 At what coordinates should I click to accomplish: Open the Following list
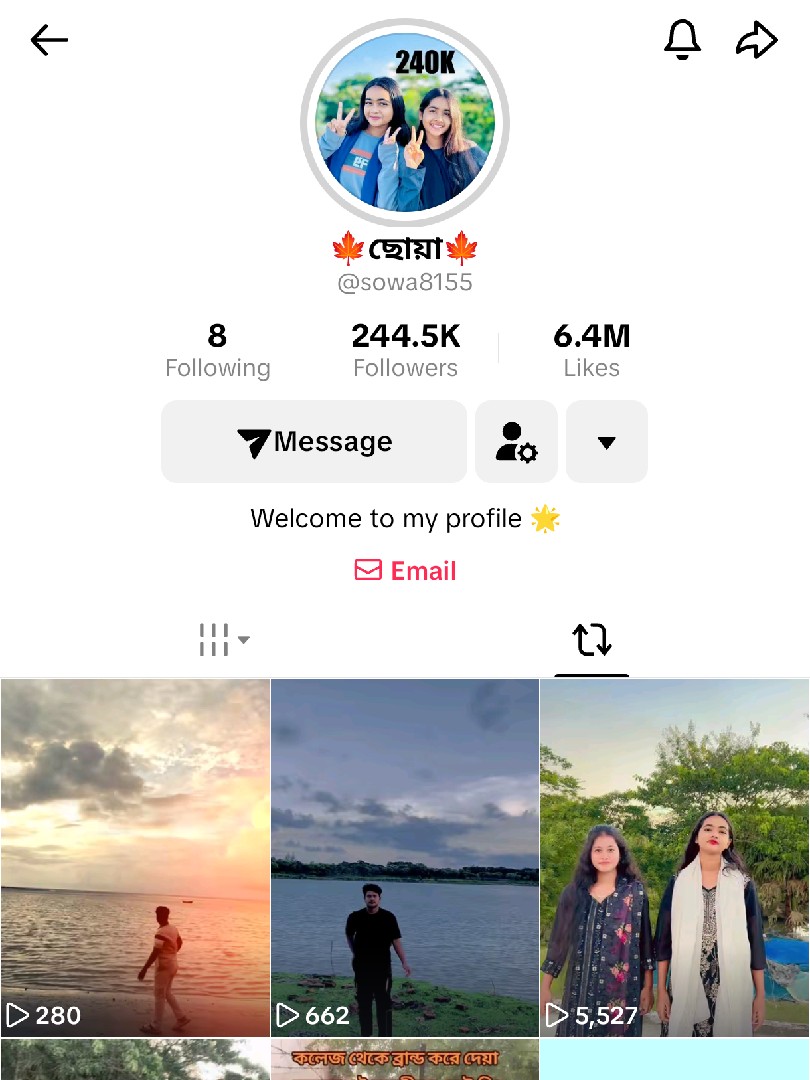(x=218, y=351)
